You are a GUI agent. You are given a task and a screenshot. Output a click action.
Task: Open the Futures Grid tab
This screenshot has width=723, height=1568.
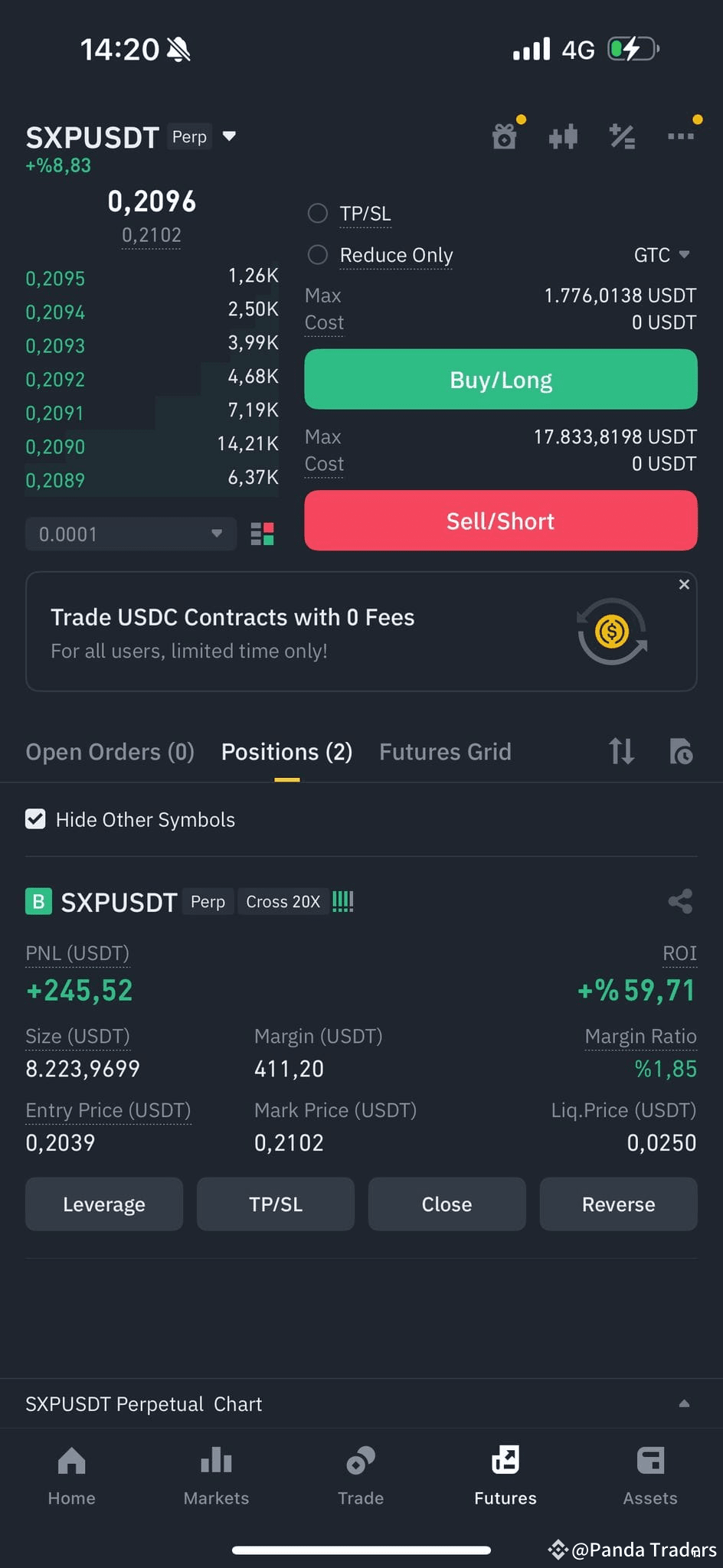(x=445, y=752)
